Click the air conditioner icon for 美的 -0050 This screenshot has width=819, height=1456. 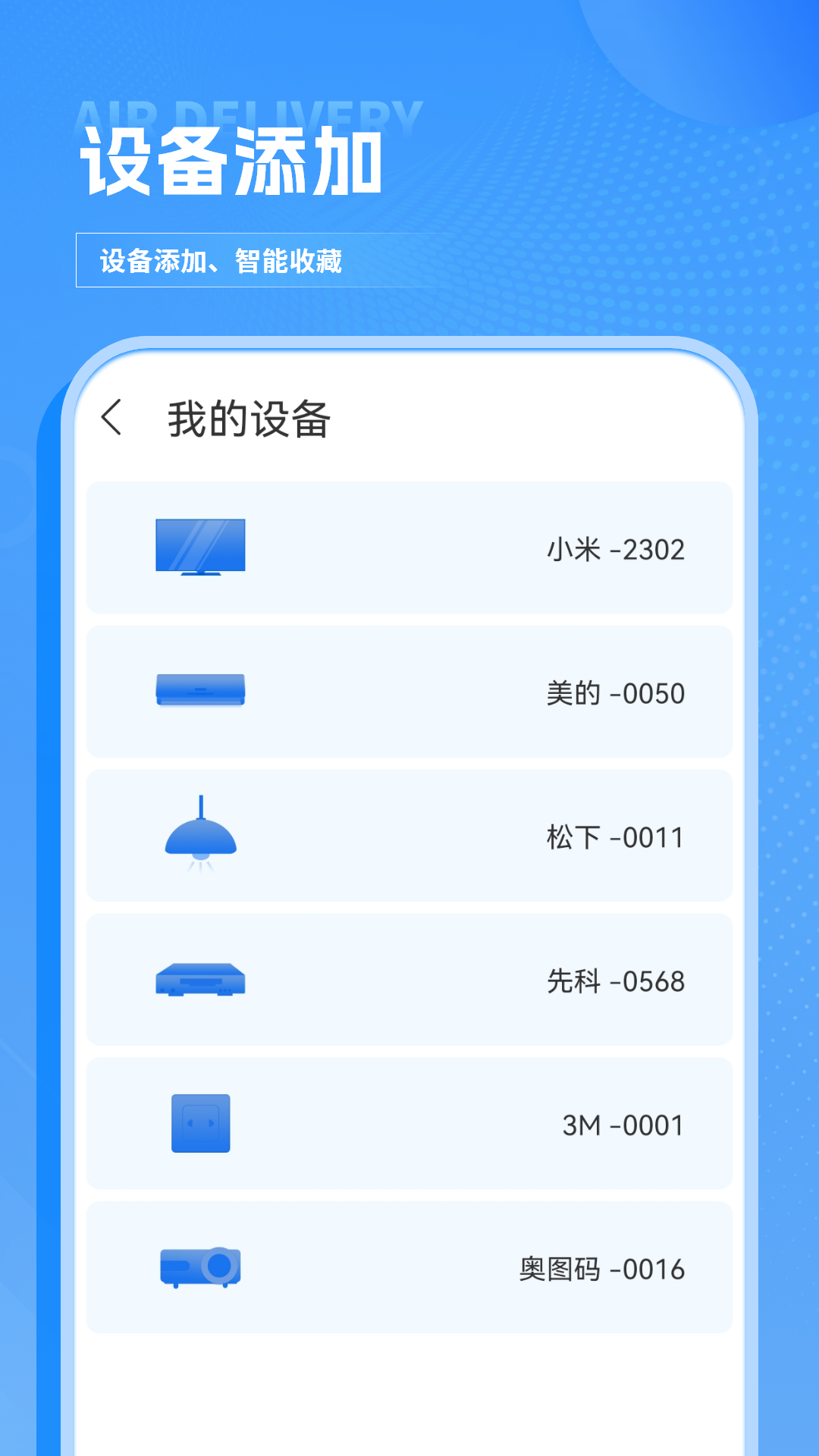(x=199, y=690)
